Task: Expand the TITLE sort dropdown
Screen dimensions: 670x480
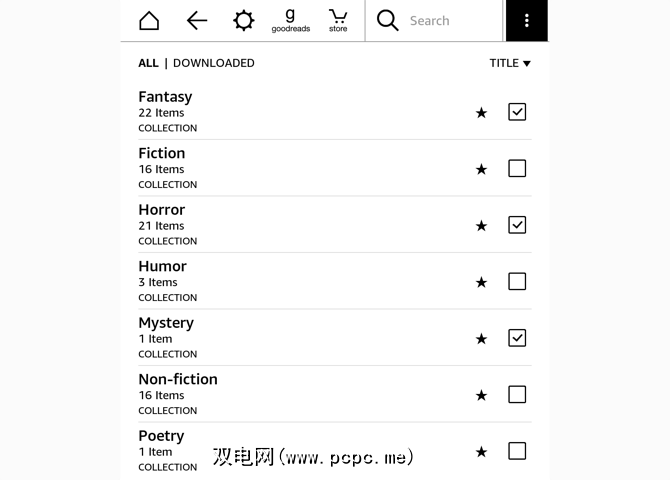Action: pyautogui.click(x=510, y=63)
